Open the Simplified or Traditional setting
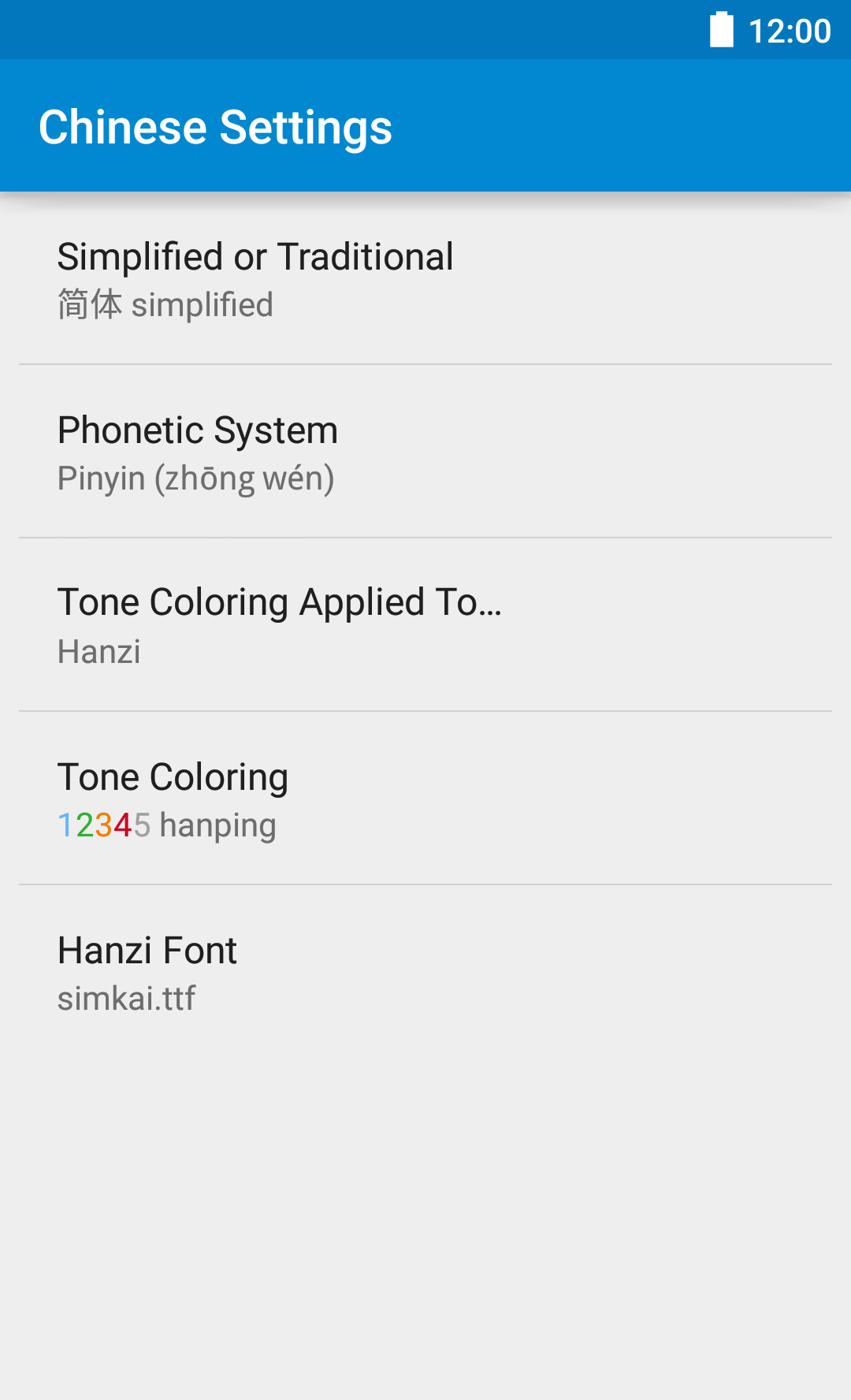Viewport: 851px width, 1400px height. (425, 279)
